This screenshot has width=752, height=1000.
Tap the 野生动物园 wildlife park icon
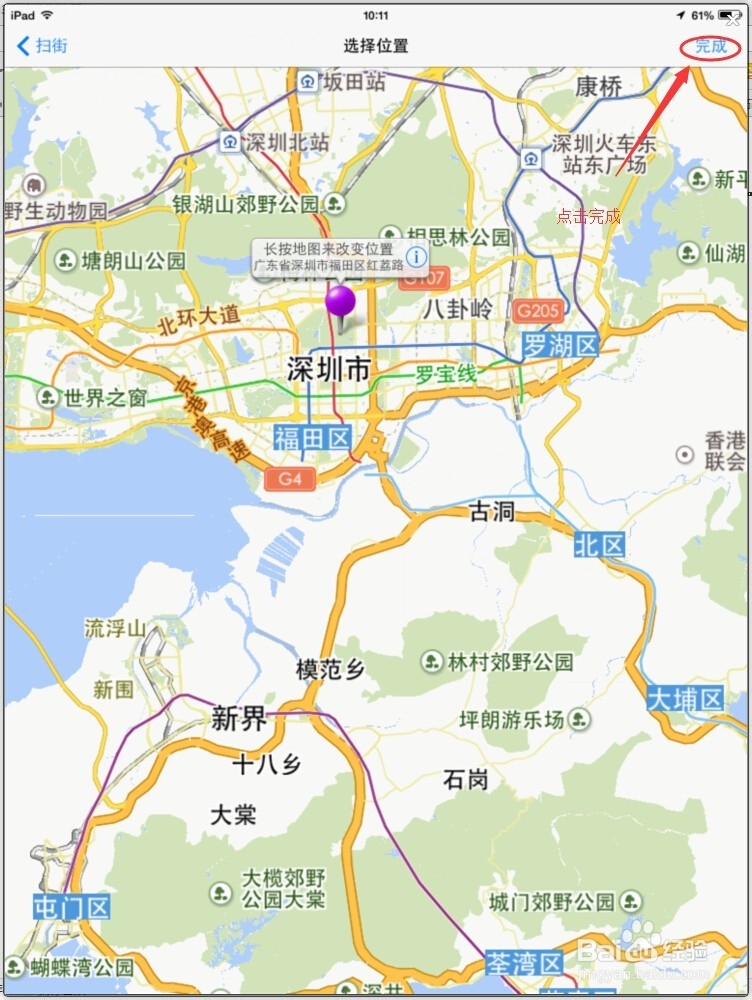[35, 185]
